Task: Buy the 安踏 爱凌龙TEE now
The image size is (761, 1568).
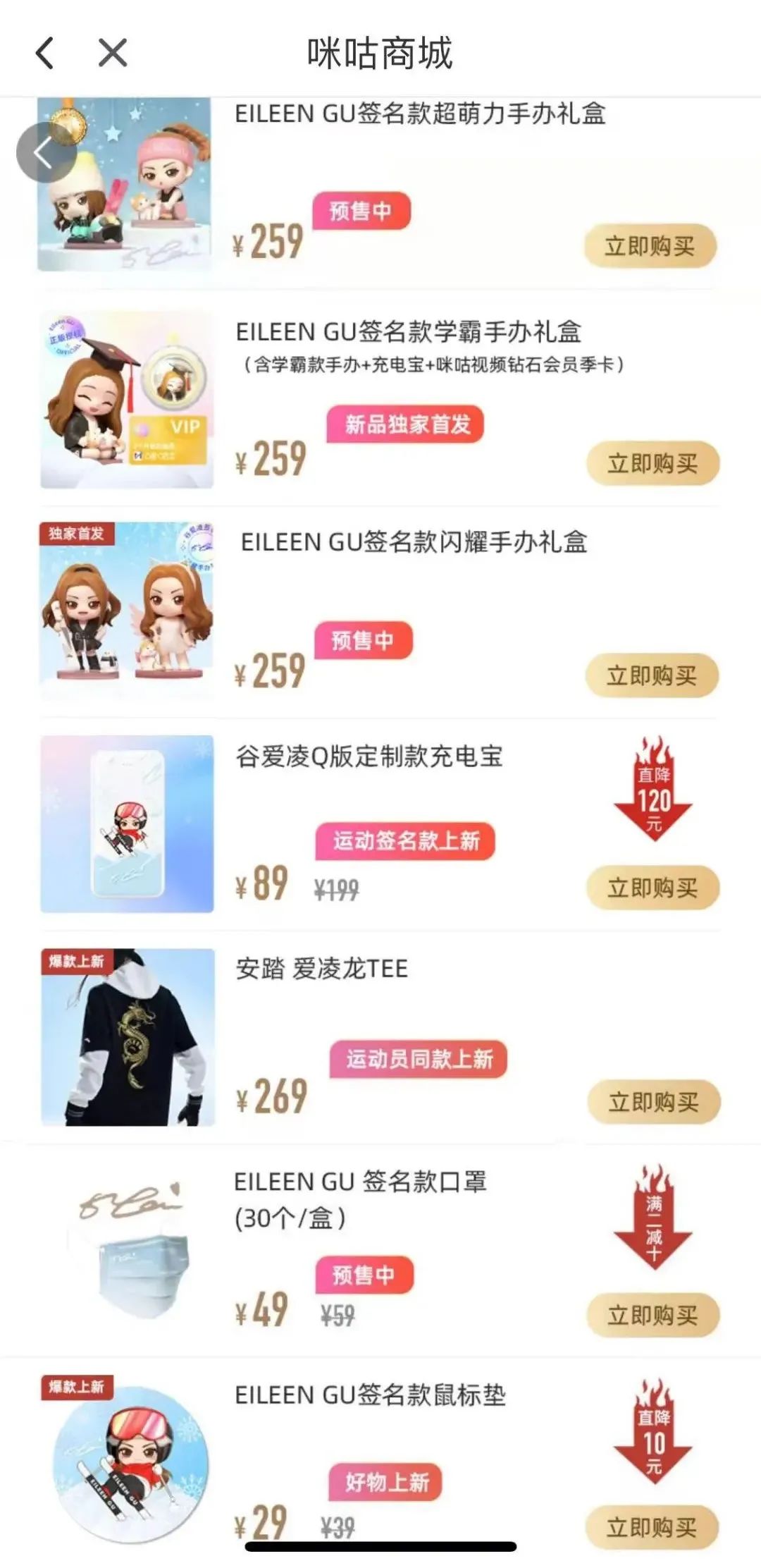Action: pos(653,1102)
